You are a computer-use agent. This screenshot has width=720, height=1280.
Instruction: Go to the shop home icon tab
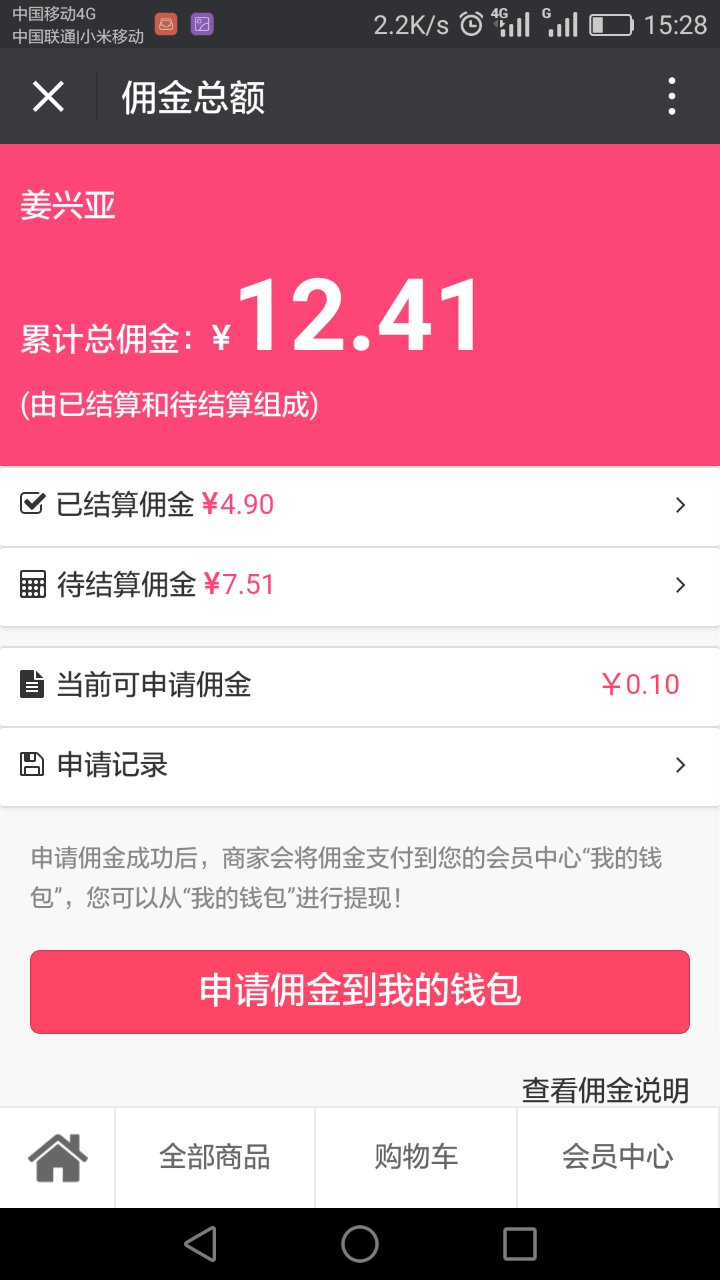tap(57, 1157)
